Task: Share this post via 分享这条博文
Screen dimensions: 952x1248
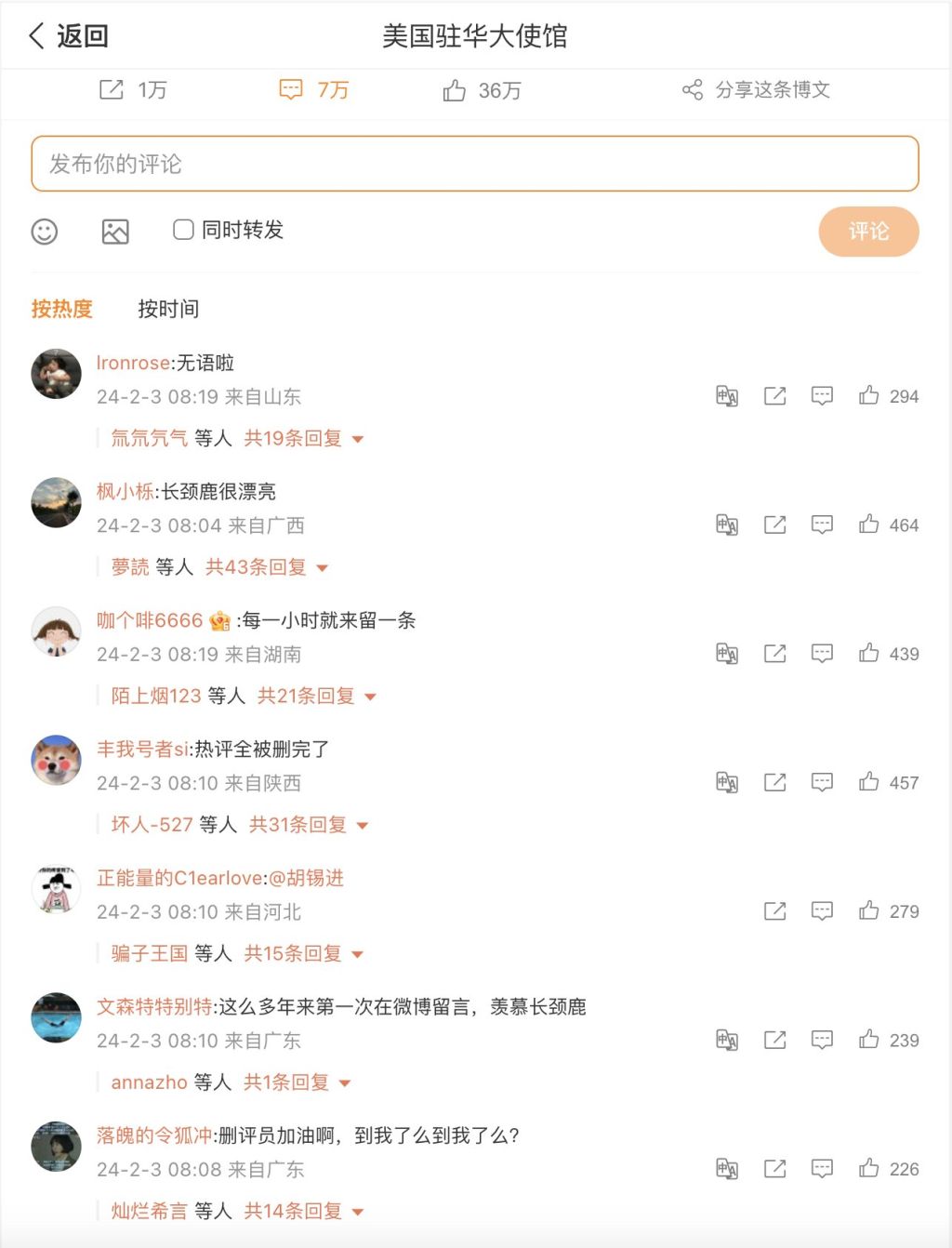Action: point(755,90)
